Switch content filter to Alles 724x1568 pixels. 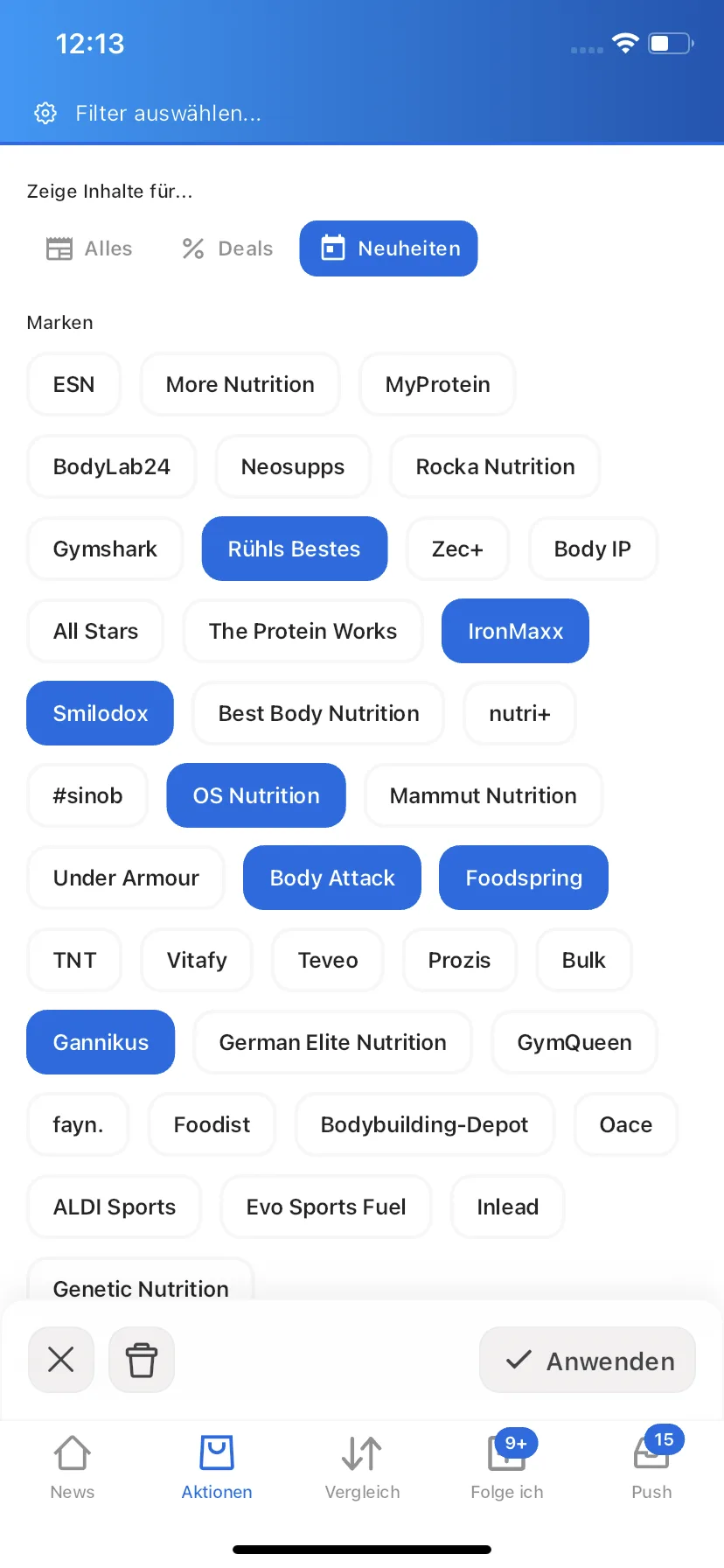(89, 248)
